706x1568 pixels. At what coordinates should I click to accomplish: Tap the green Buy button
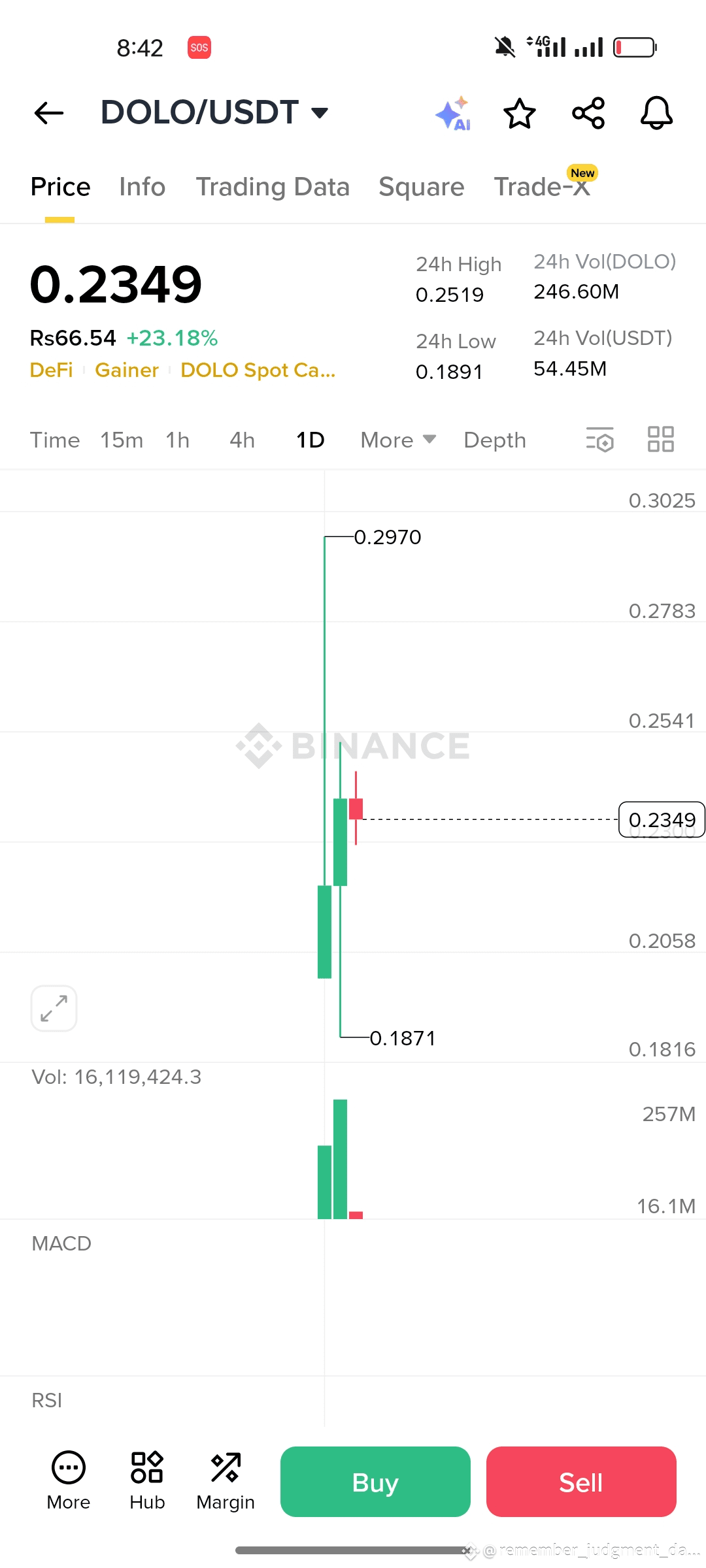tap(375, 1482)
